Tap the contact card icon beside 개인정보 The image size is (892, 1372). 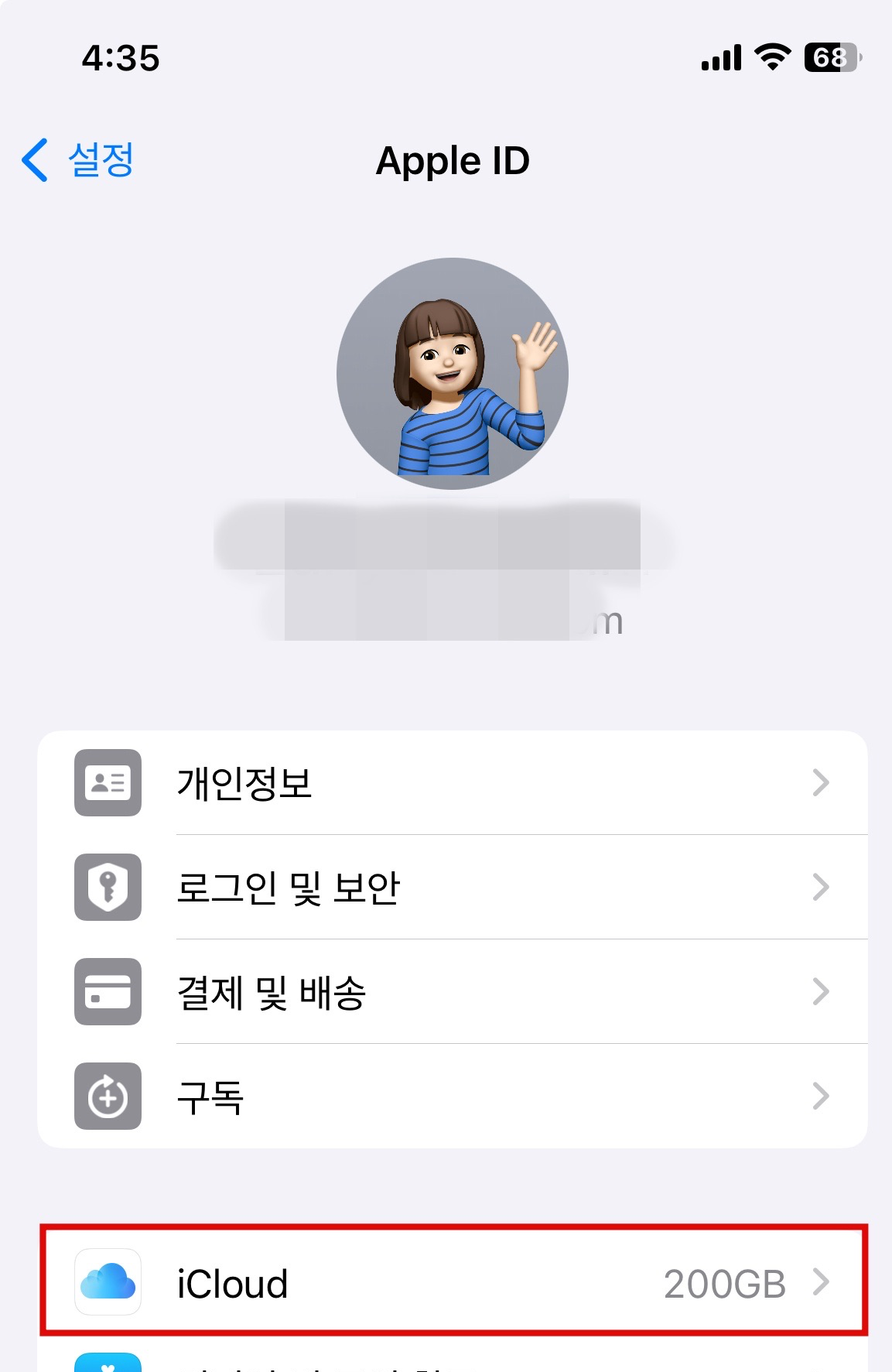107,782
